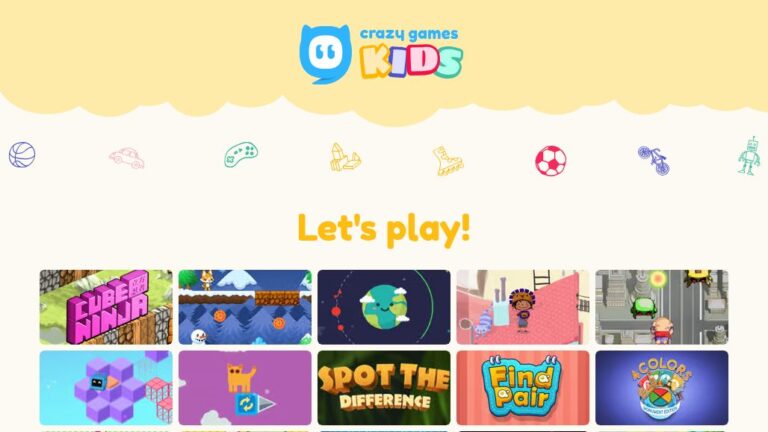Screen dimensions: 768x432
Task: Play the Cube Ninja game
Action: 106,307
